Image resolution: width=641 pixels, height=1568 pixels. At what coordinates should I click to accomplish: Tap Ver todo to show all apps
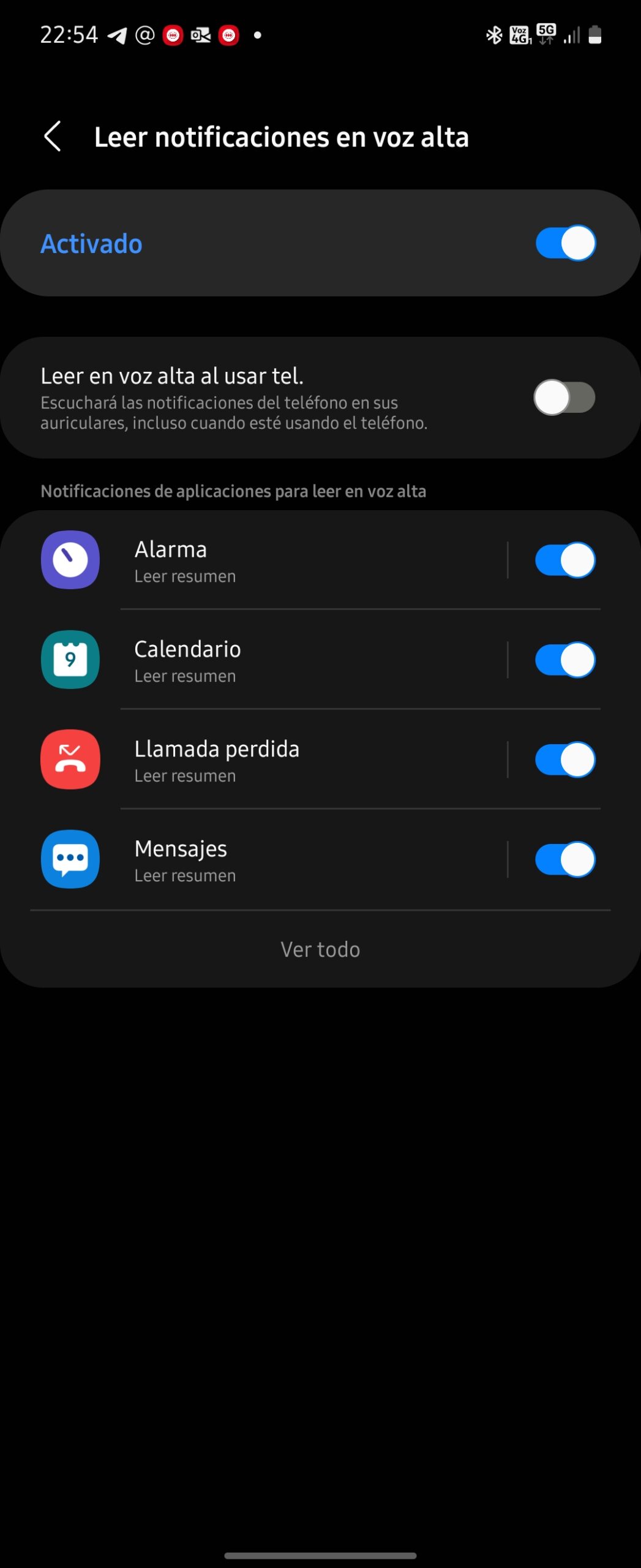[x=320, y=949]
